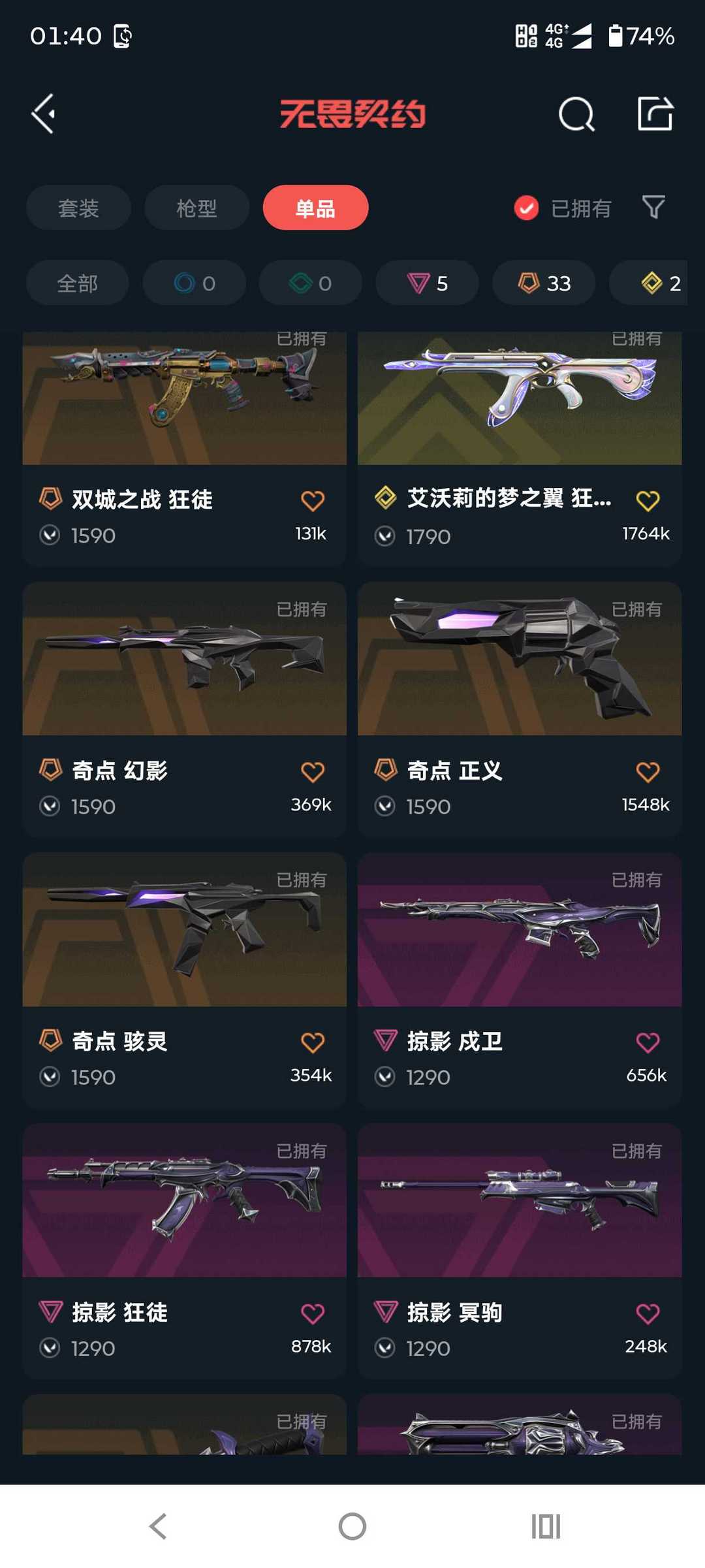Favorite the 奇点 正义 skin heart
This screenshot has width=705, height=1568.
tap(648, 772)
